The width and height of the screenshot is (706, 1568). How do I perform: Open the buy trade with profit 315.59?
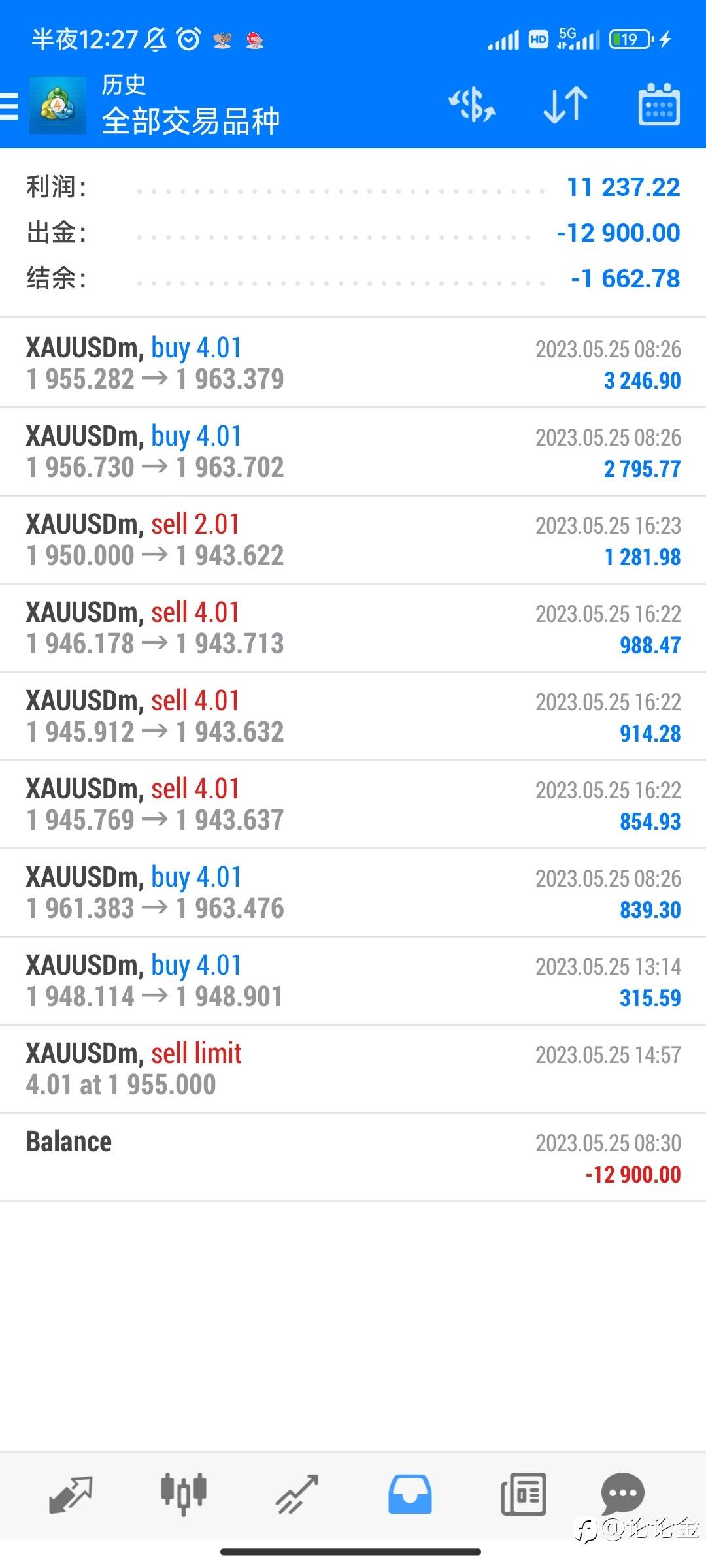pyautogui.click(x=353, y=981)
